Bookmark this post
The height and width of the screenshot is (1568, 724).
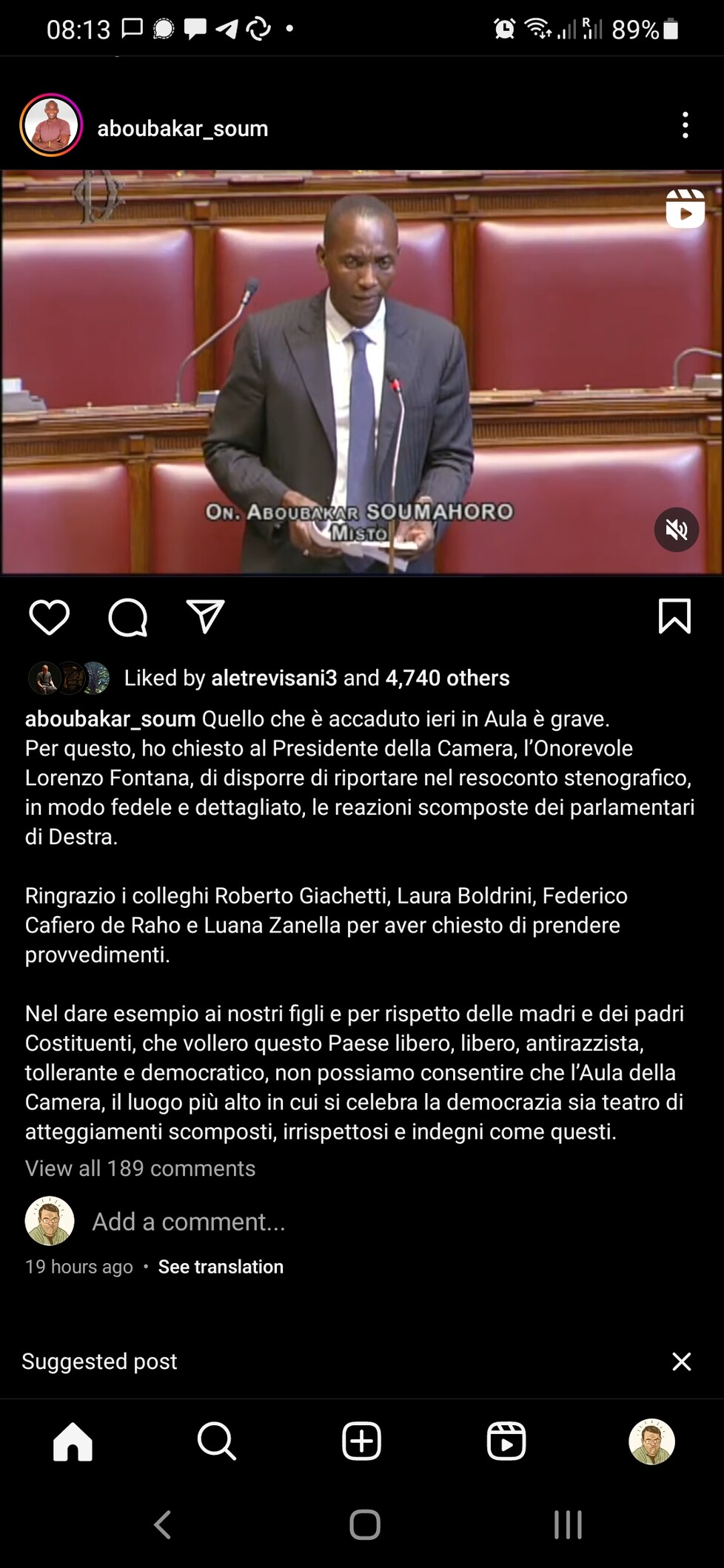(674, 616)
